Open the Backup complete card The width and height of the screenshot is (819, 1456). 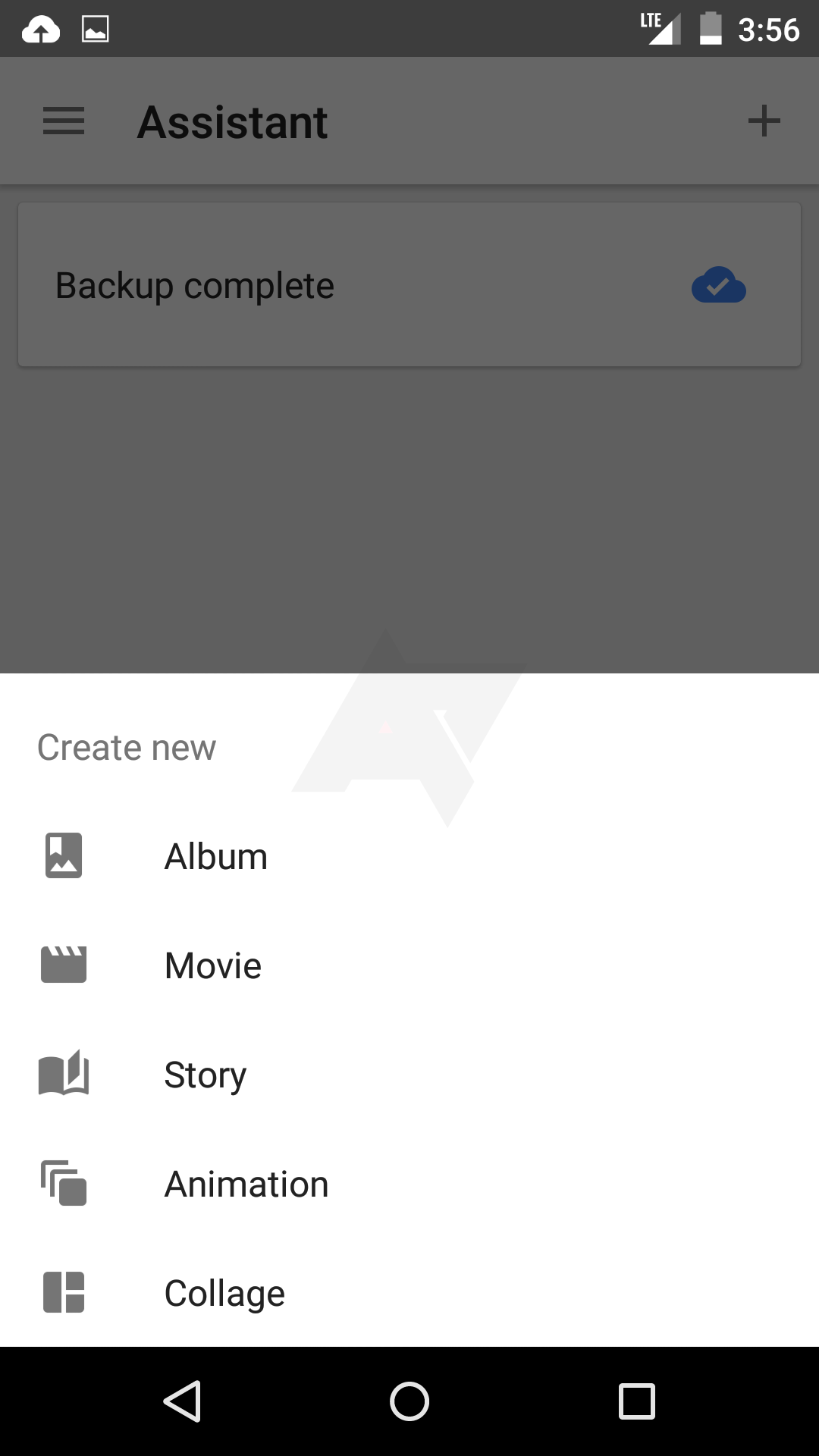click(x=409, y=284)
